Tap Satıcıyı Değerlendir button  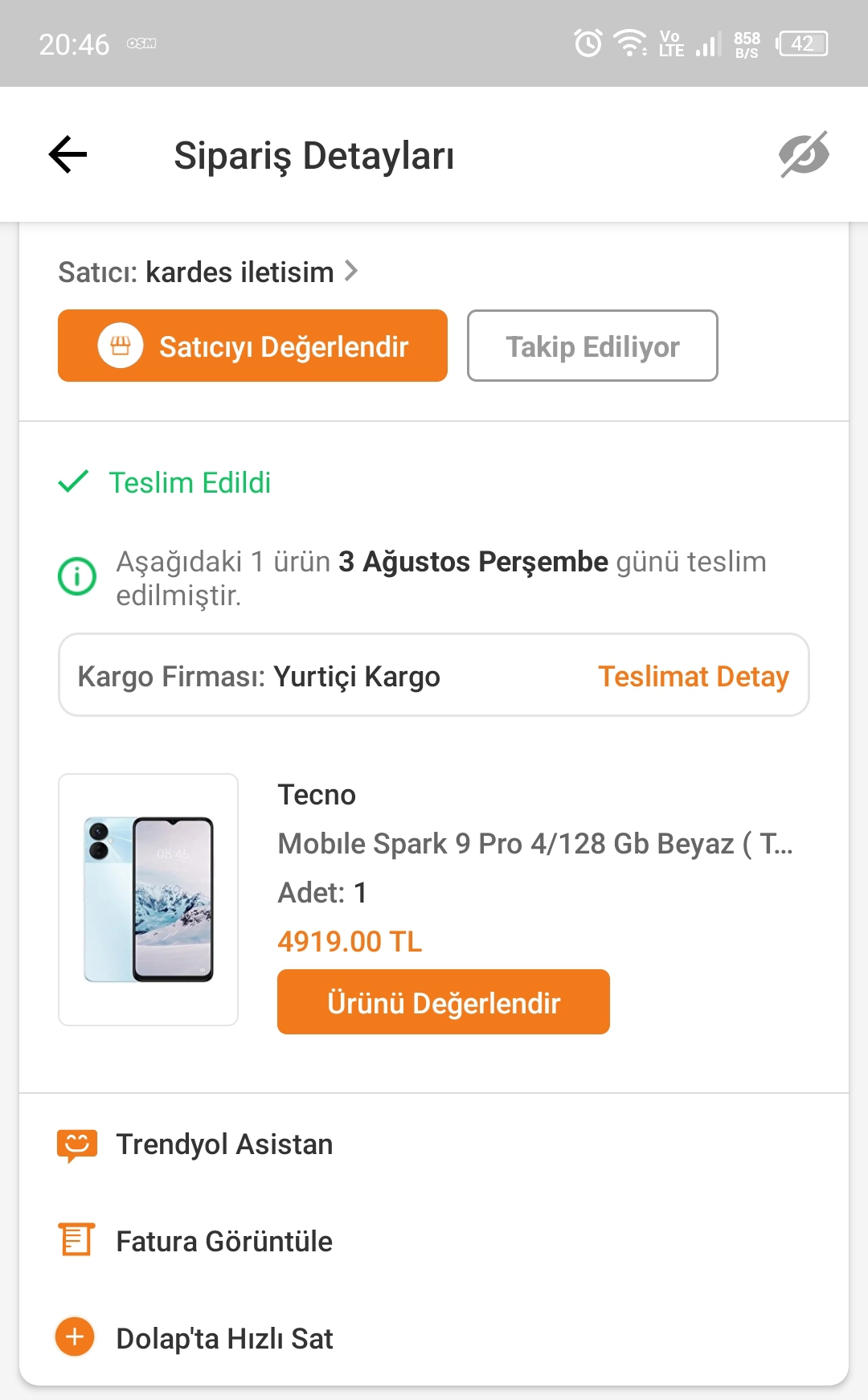tap(252, 346)
